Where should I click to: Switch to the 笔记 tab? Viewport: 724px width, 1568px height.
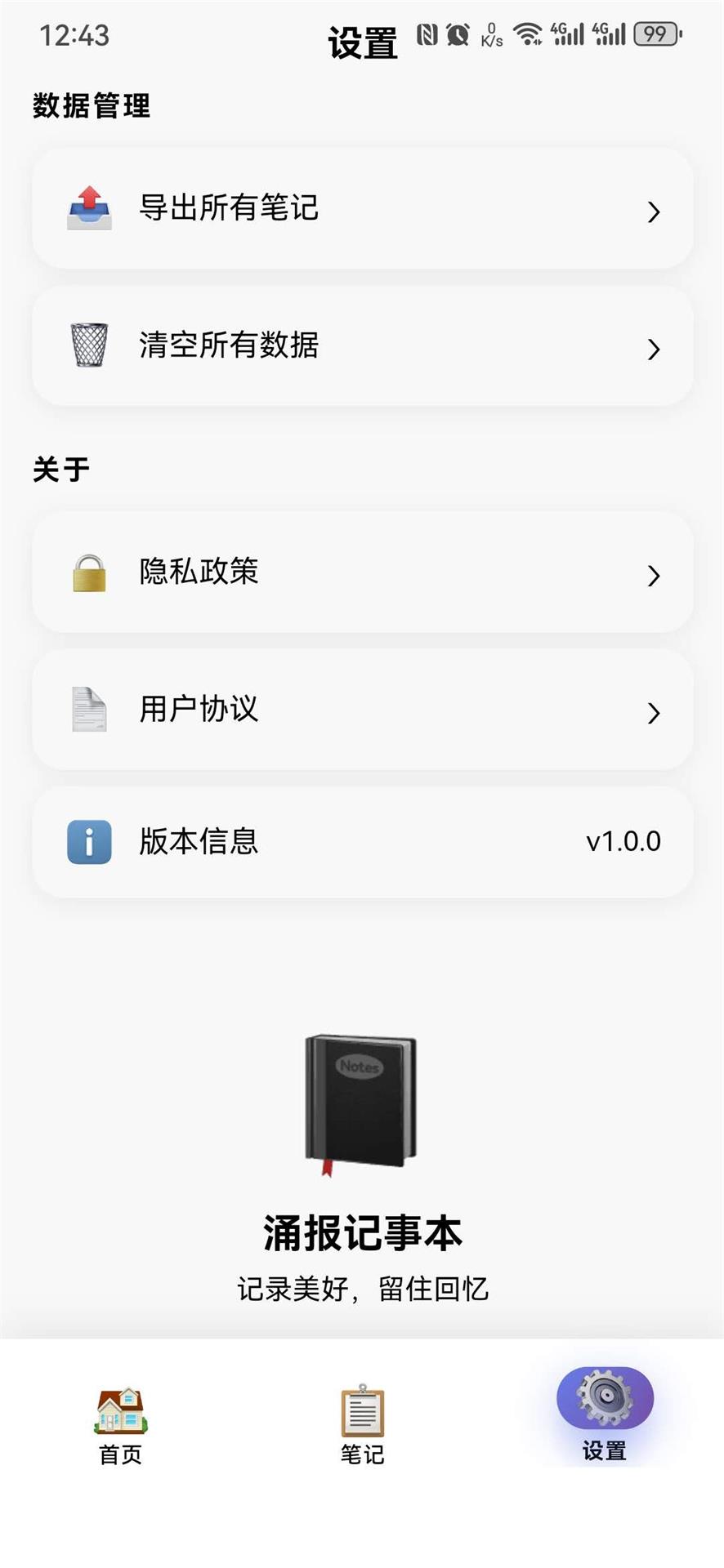point(362,1421)
